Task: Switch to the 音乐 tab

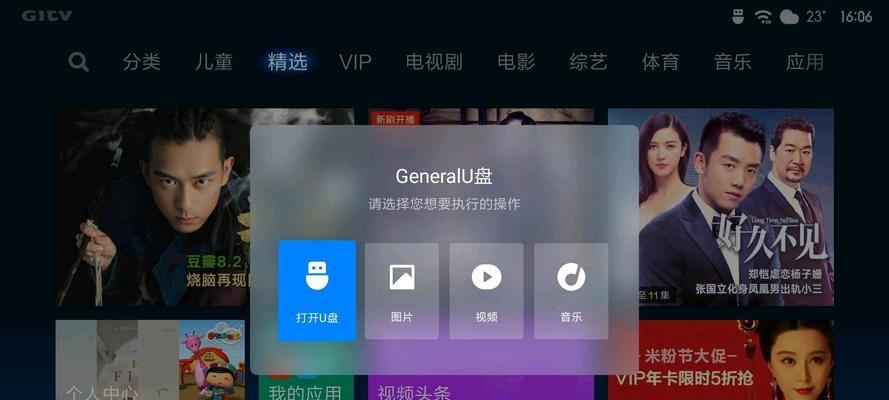Action: tap(732, 62)
